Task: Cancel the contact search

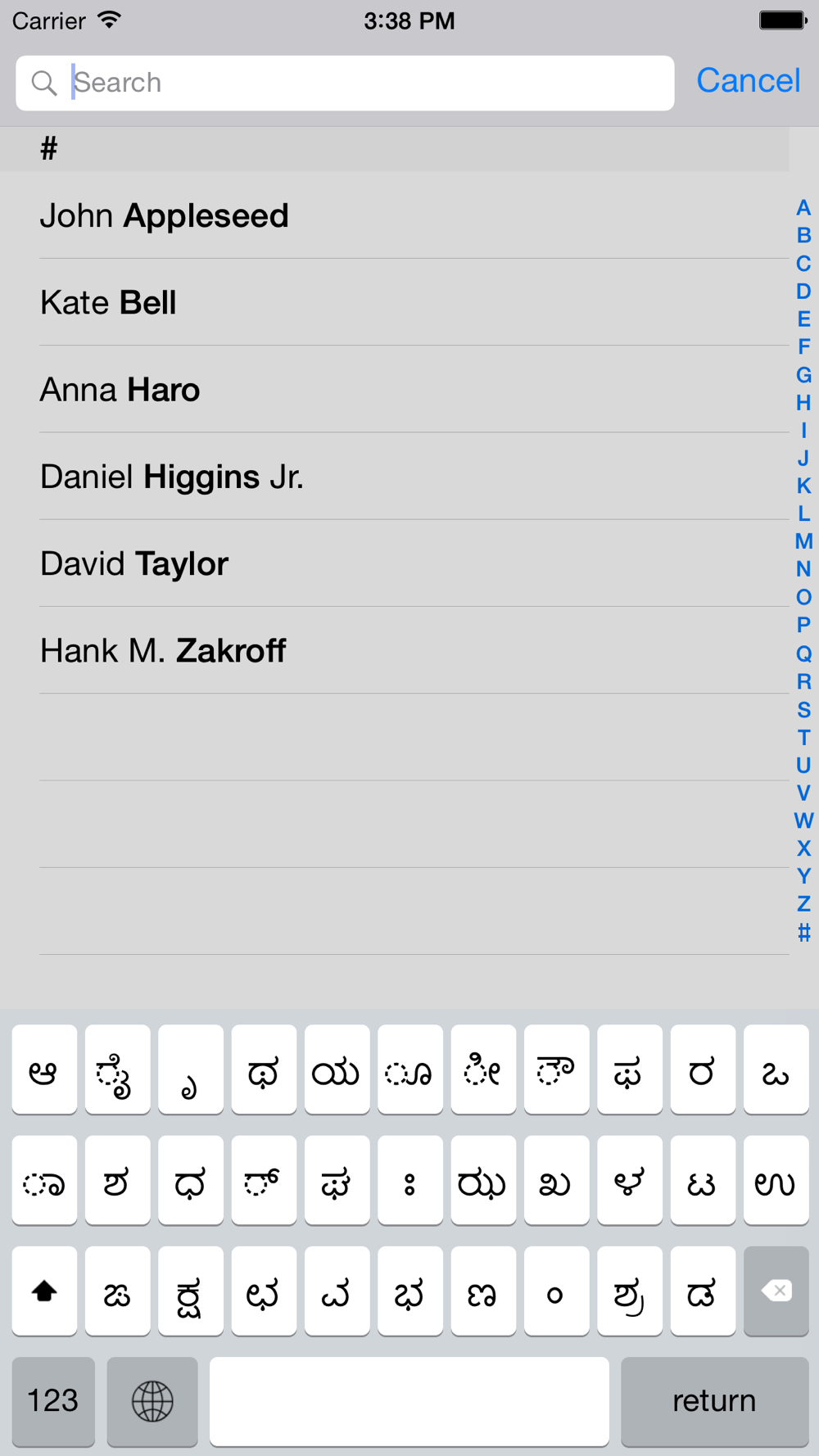Action: pos(748,81)
